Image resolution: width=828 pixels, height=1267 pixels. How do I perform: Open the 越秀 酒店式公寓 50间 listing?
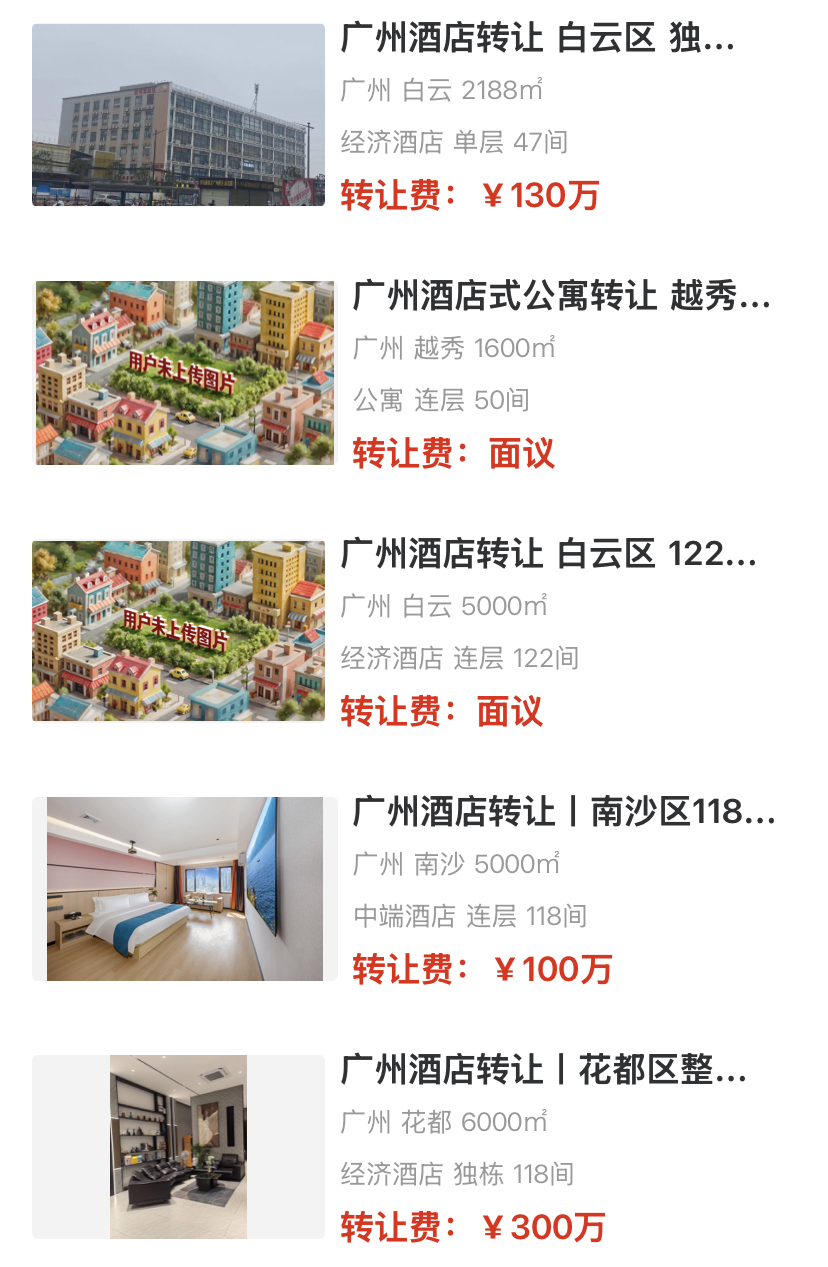(560, 297)
